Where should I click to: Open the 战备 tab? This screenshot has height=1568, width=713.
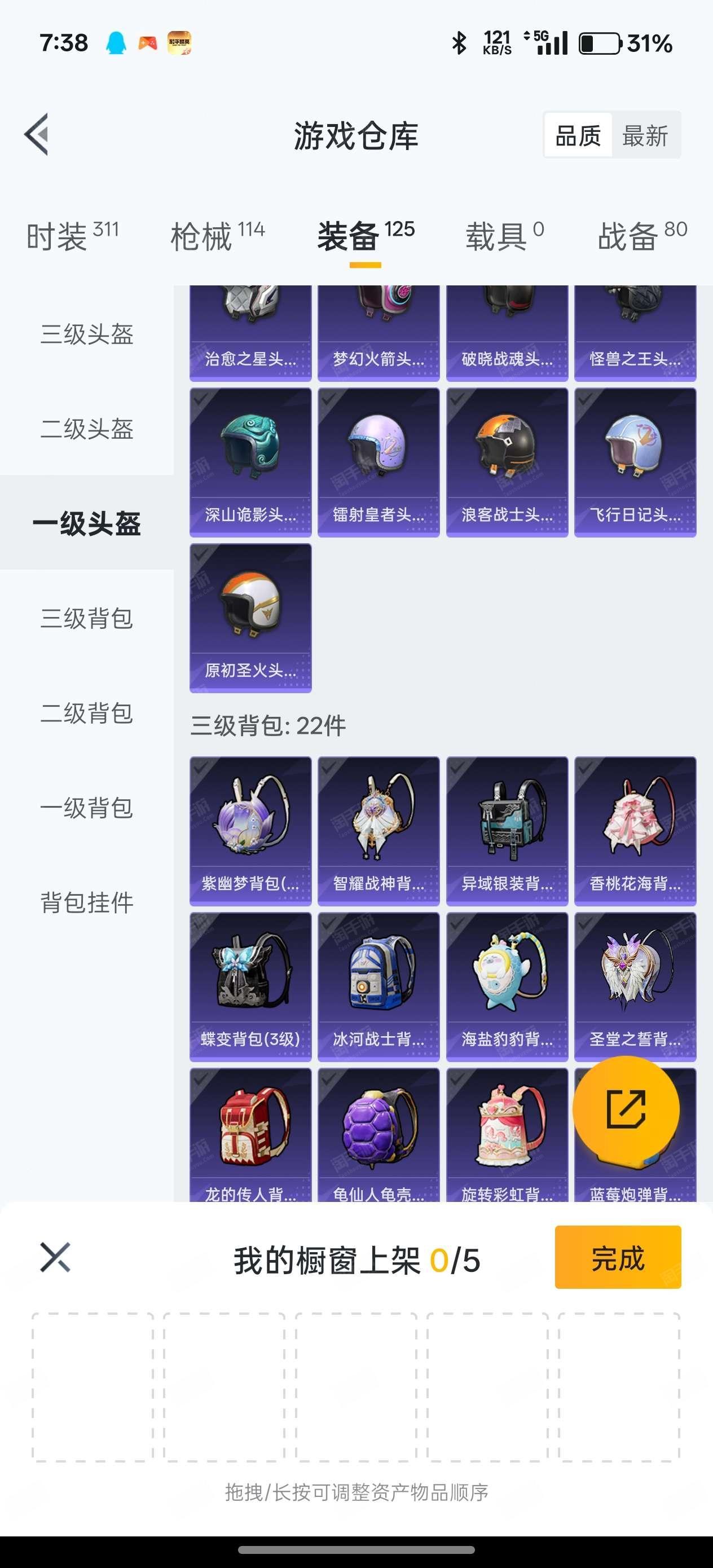pos(642,236)
